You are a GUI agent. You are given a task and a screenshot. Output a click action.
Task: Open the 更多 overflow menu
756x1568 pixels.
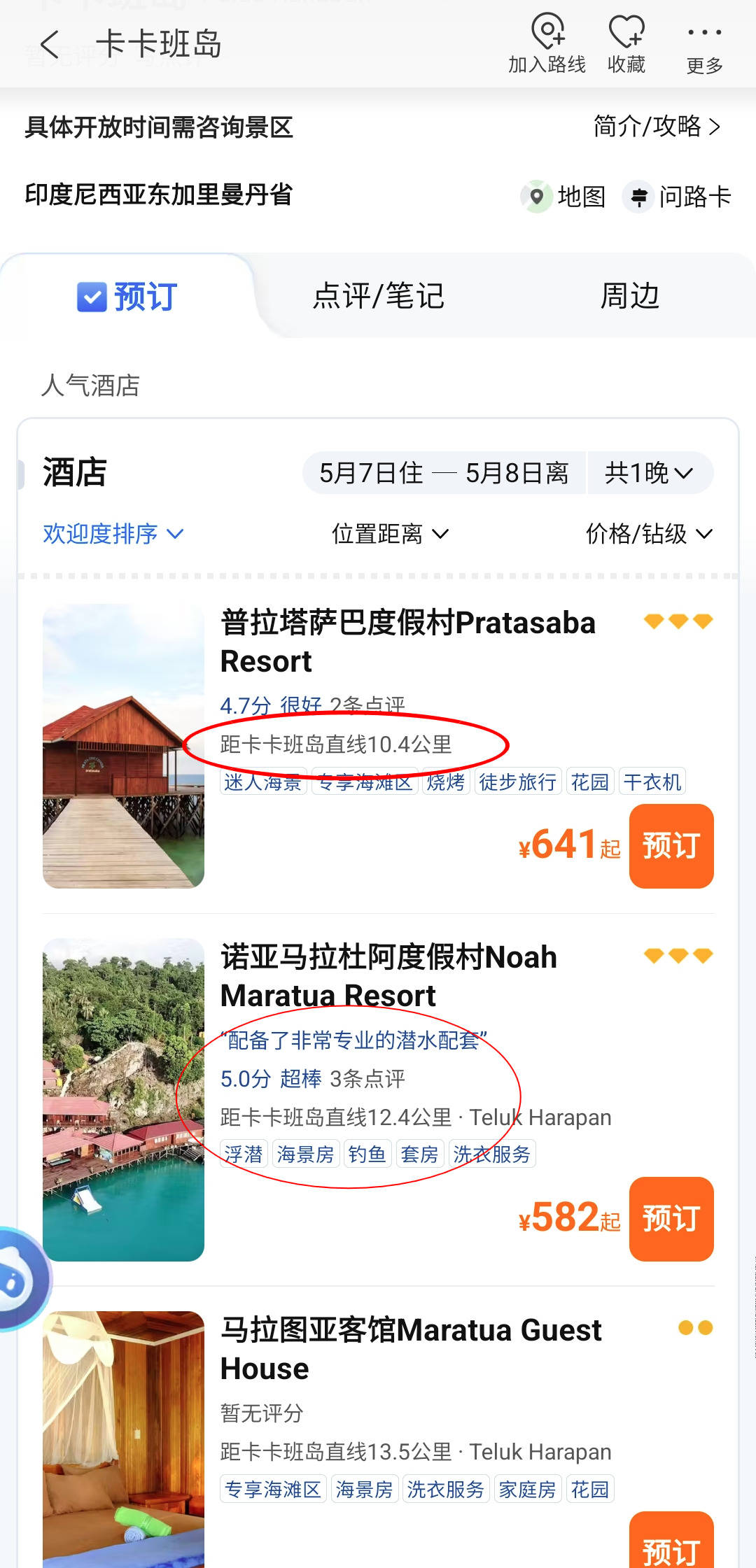click(704, 43)
